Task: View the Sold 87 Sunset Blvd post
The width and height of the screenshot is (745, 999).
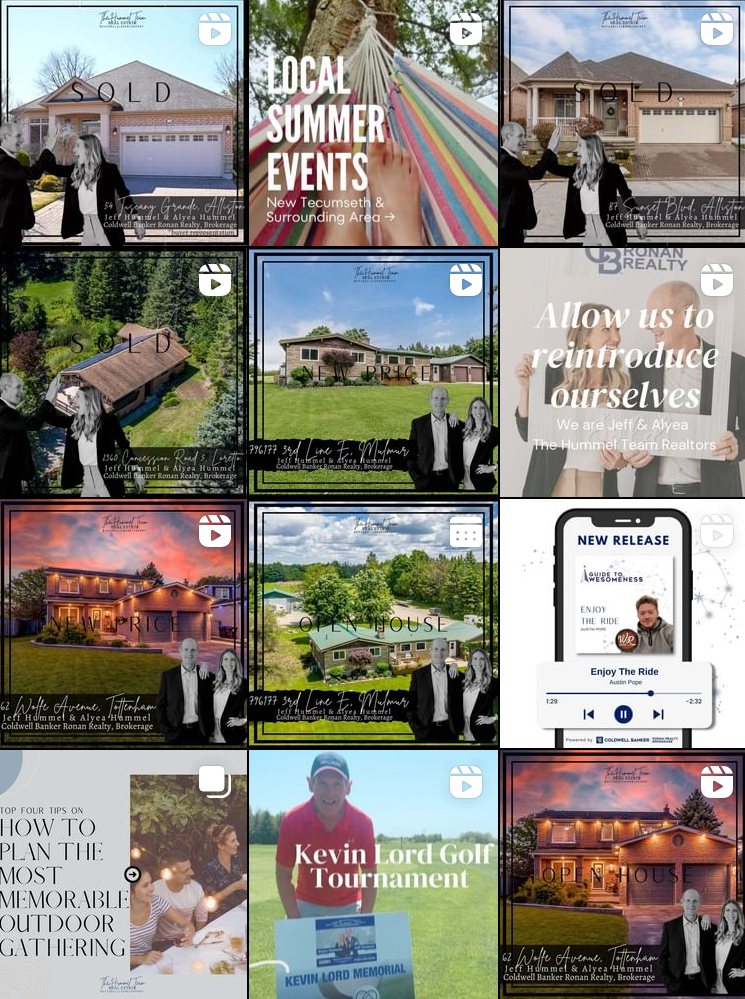Action: click(622, 123)
